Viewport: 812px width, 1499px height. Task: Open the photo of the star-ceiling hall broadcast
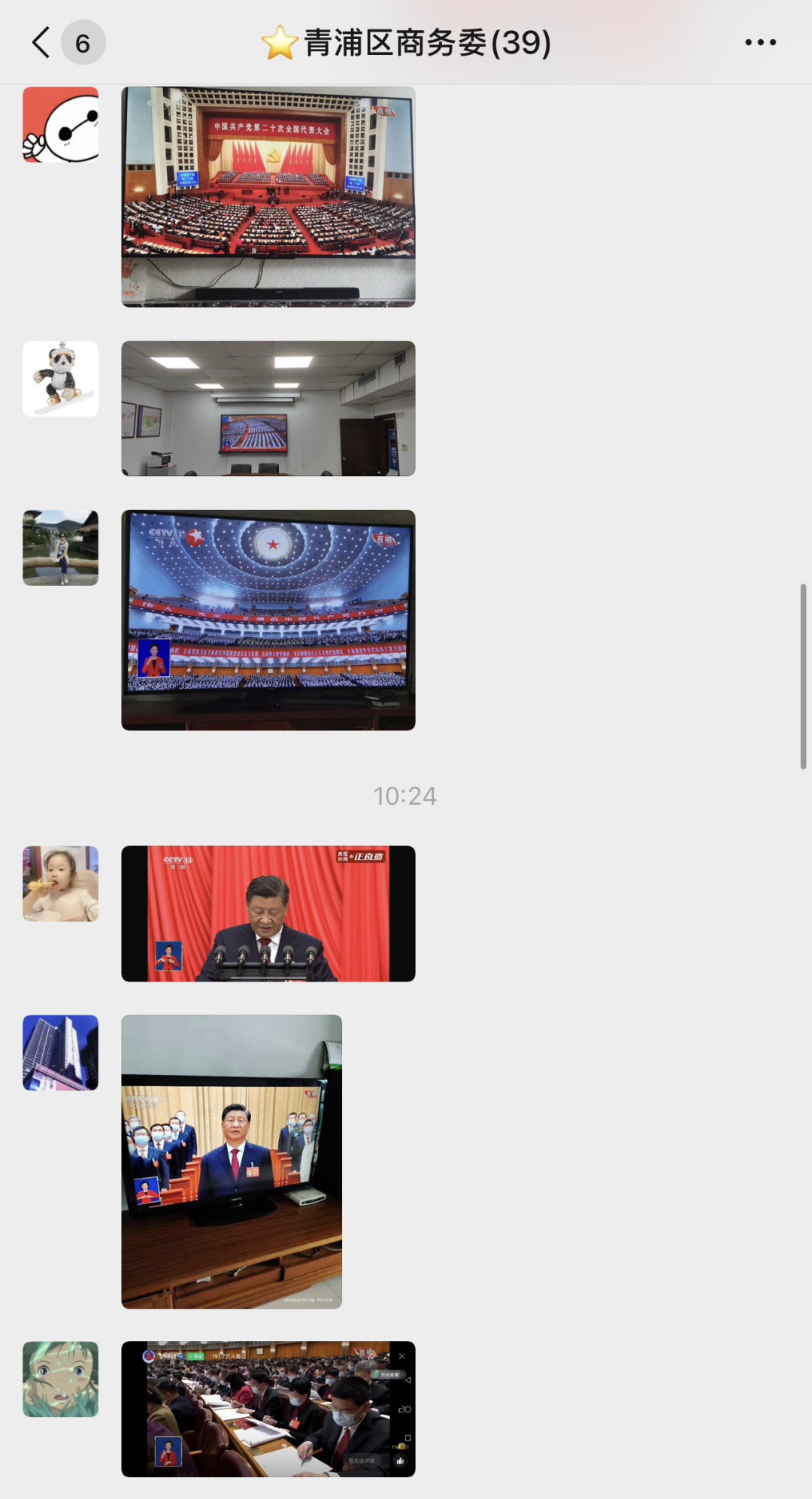pos(268,620)
